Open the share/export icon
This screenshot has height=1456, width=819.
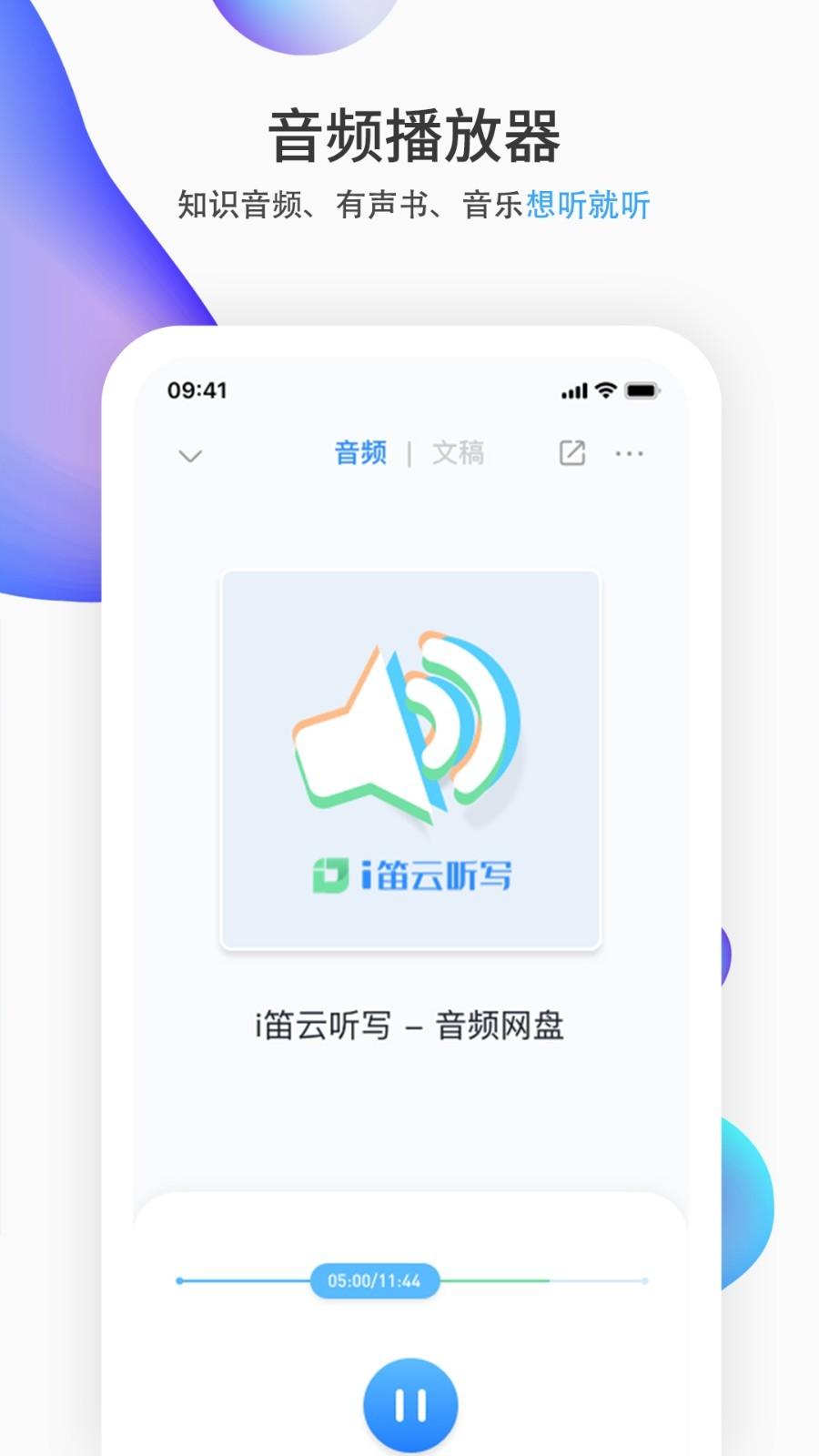(572, 452)
